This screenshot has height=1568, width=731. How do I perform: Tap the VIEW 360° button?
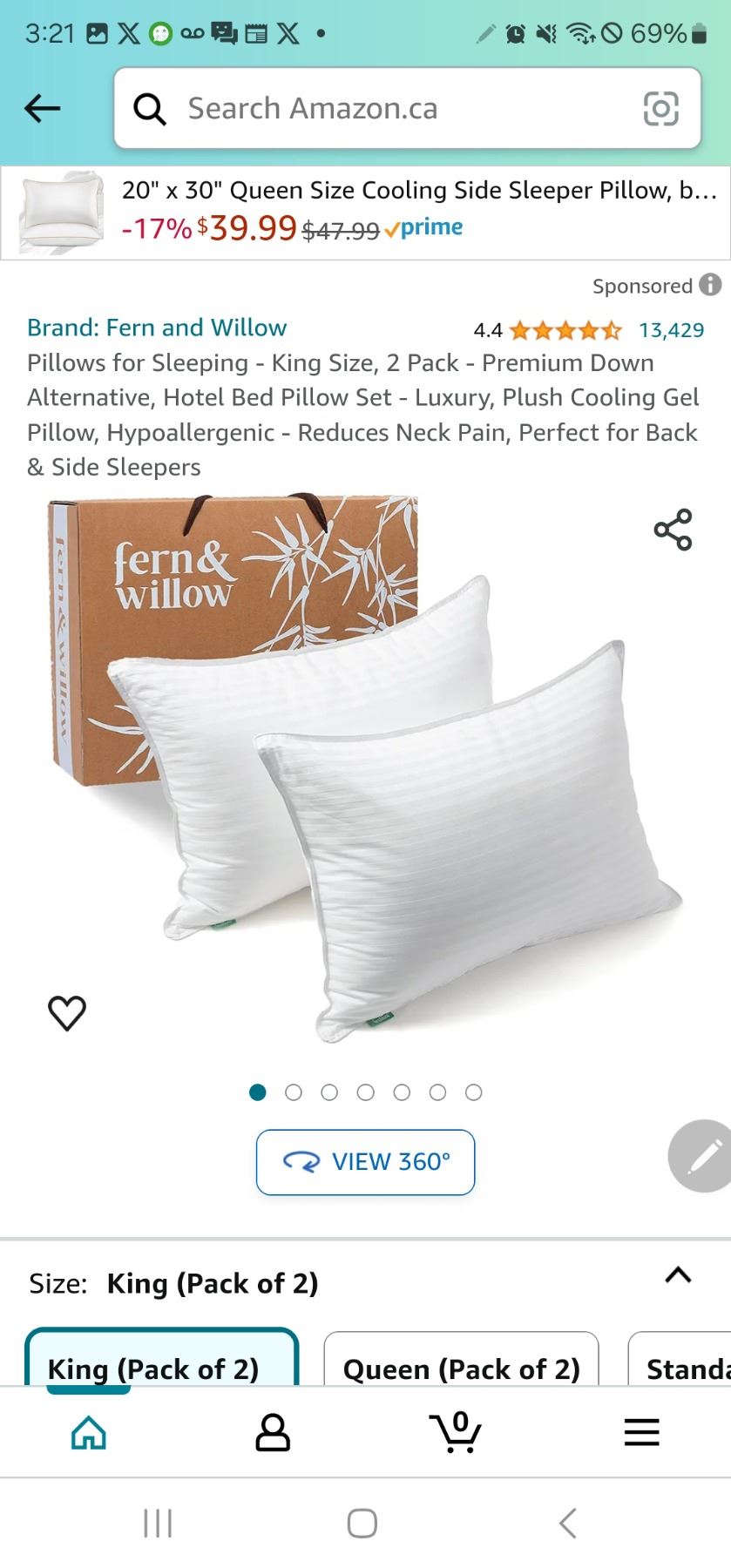366,1162
